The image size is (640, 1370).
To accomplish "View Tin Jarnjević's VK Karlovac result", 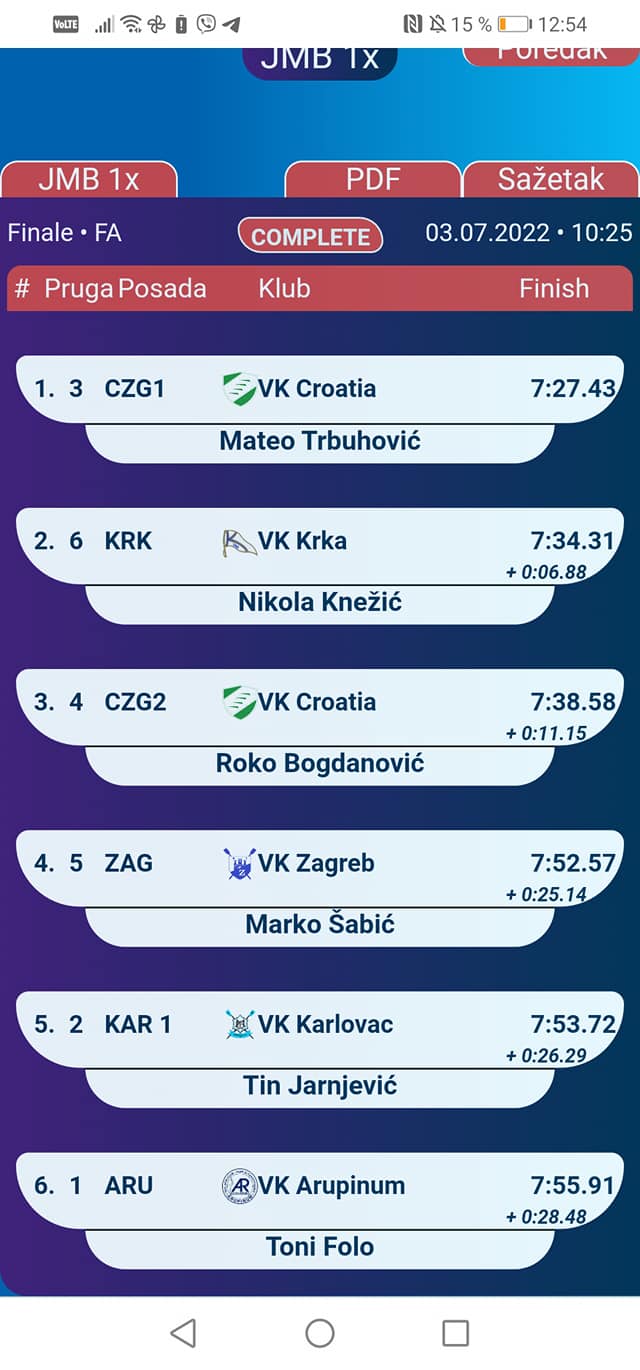I will tap(320, 1025).
